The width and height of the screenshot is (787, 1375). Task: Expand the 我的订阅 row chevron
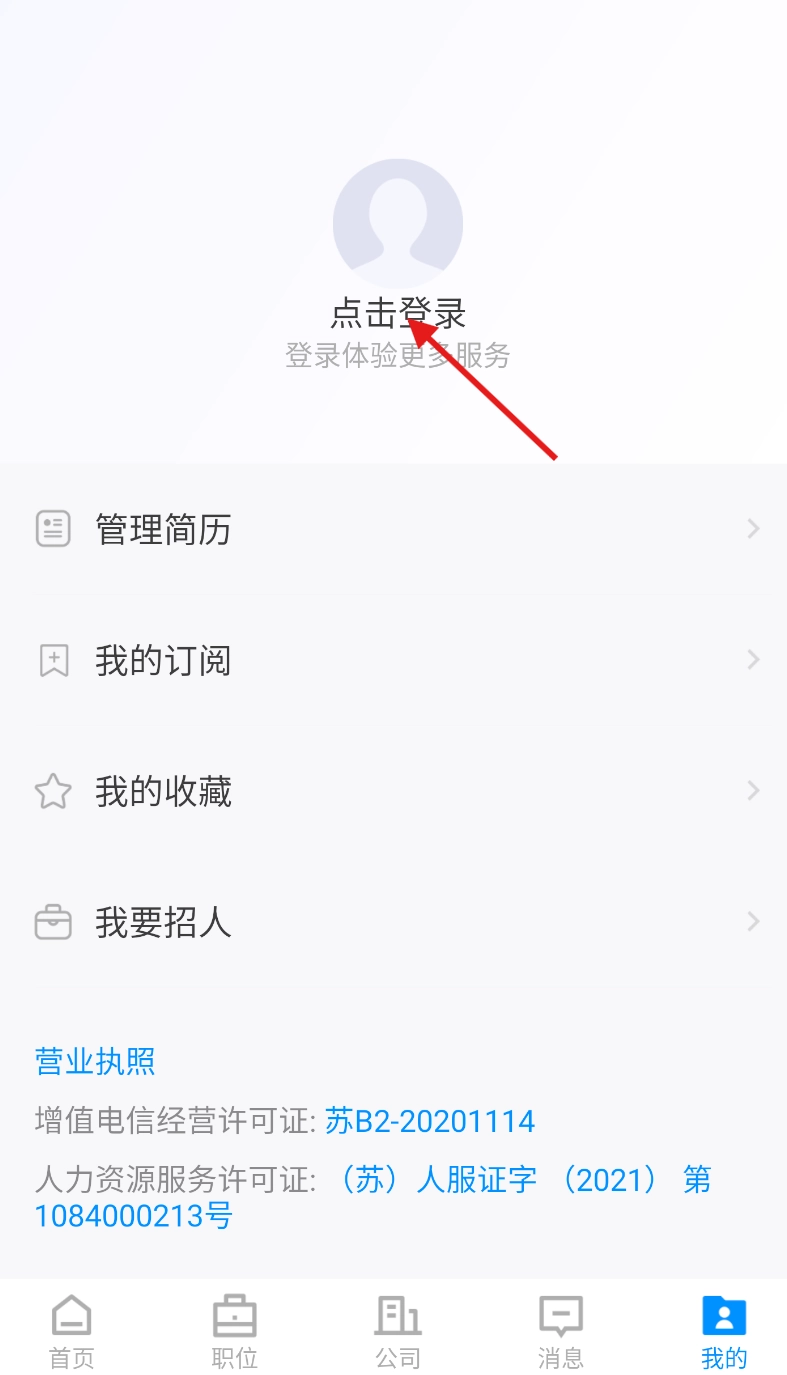752,660
